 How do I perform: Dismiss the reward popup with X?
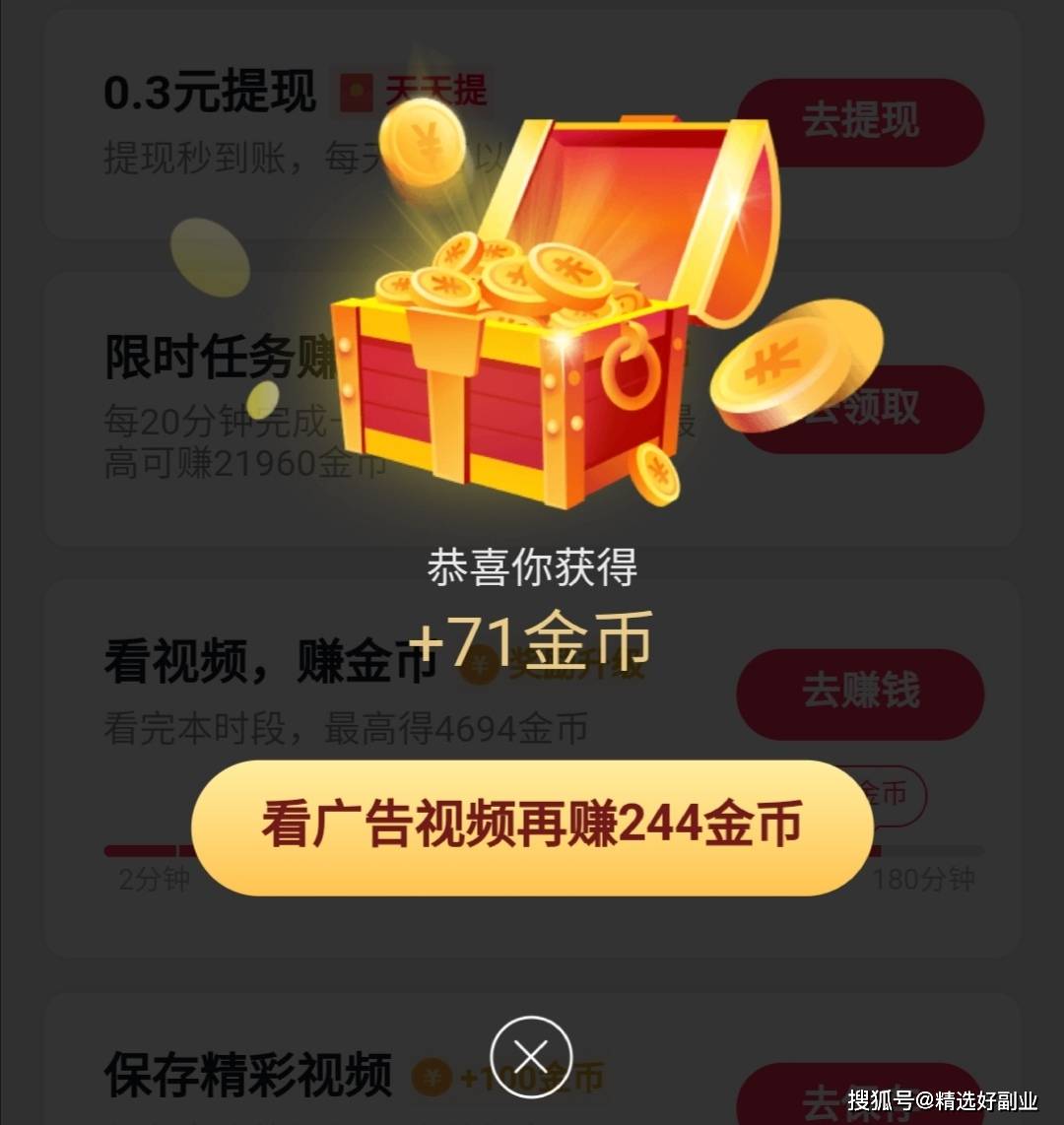[x=531, y=1057]
